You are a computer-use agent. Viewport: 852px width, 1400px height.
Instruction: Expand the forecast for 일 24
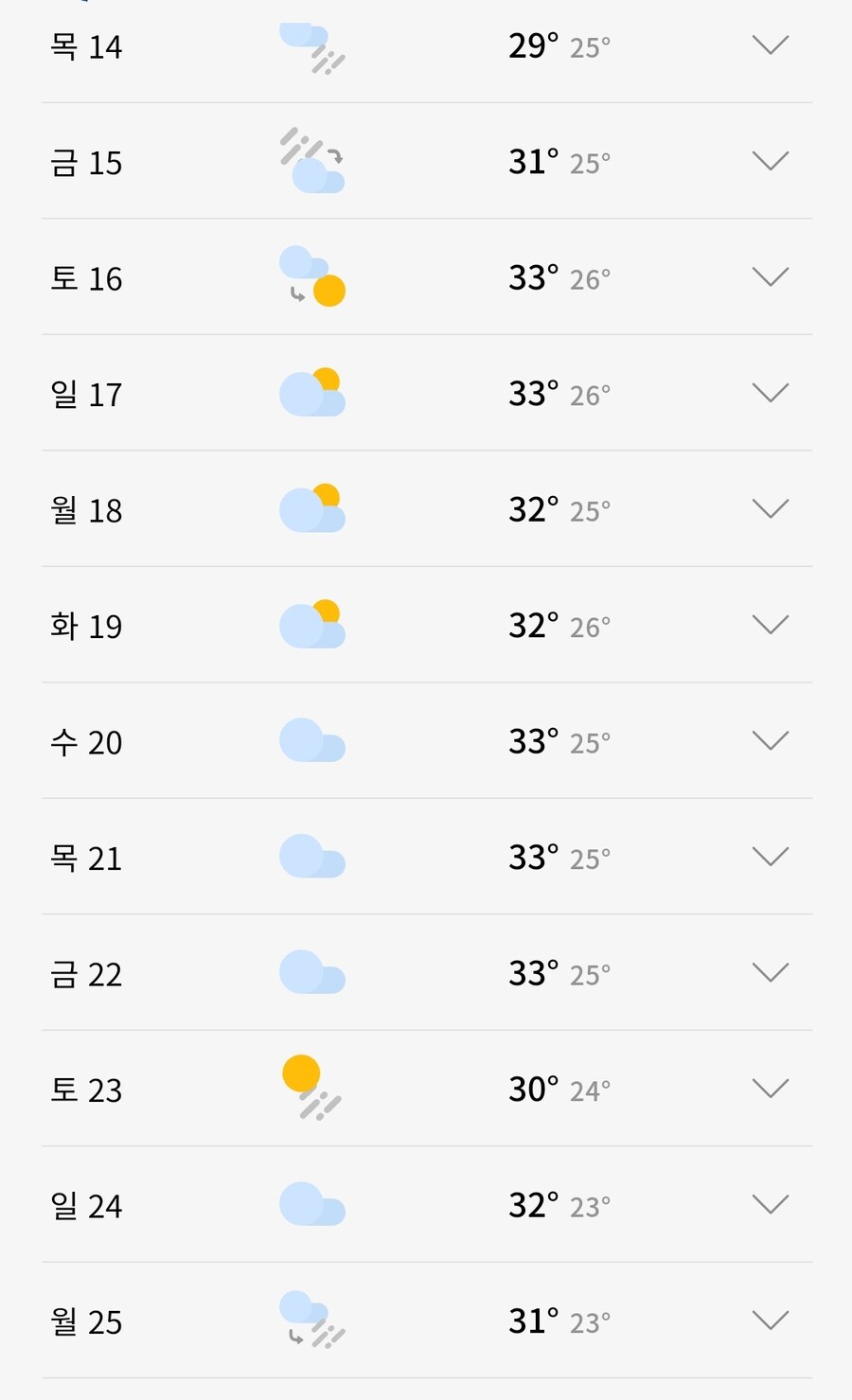[770, 1205]
